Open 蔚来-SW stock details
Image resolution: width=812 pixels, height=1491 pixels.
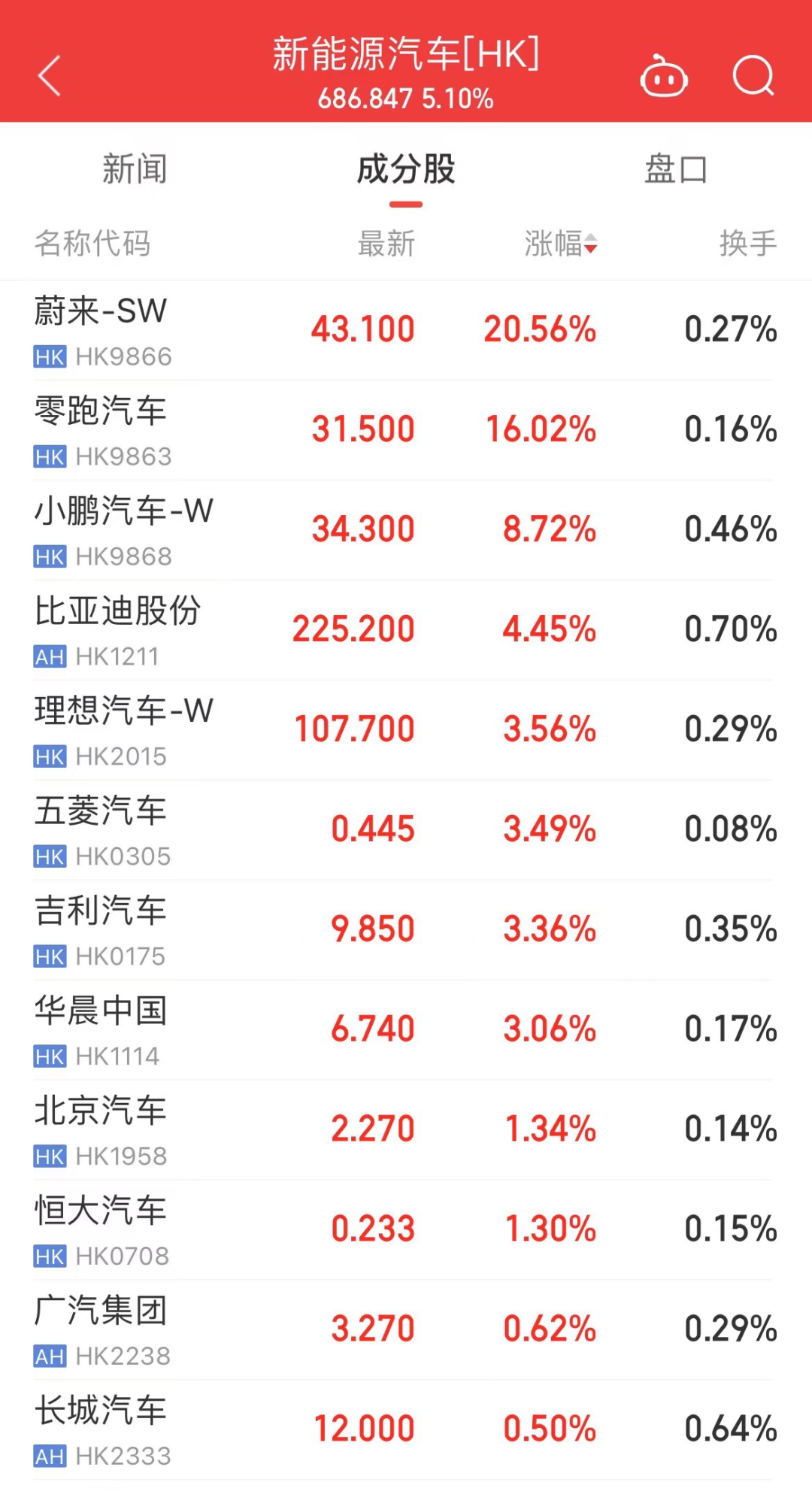406,330
